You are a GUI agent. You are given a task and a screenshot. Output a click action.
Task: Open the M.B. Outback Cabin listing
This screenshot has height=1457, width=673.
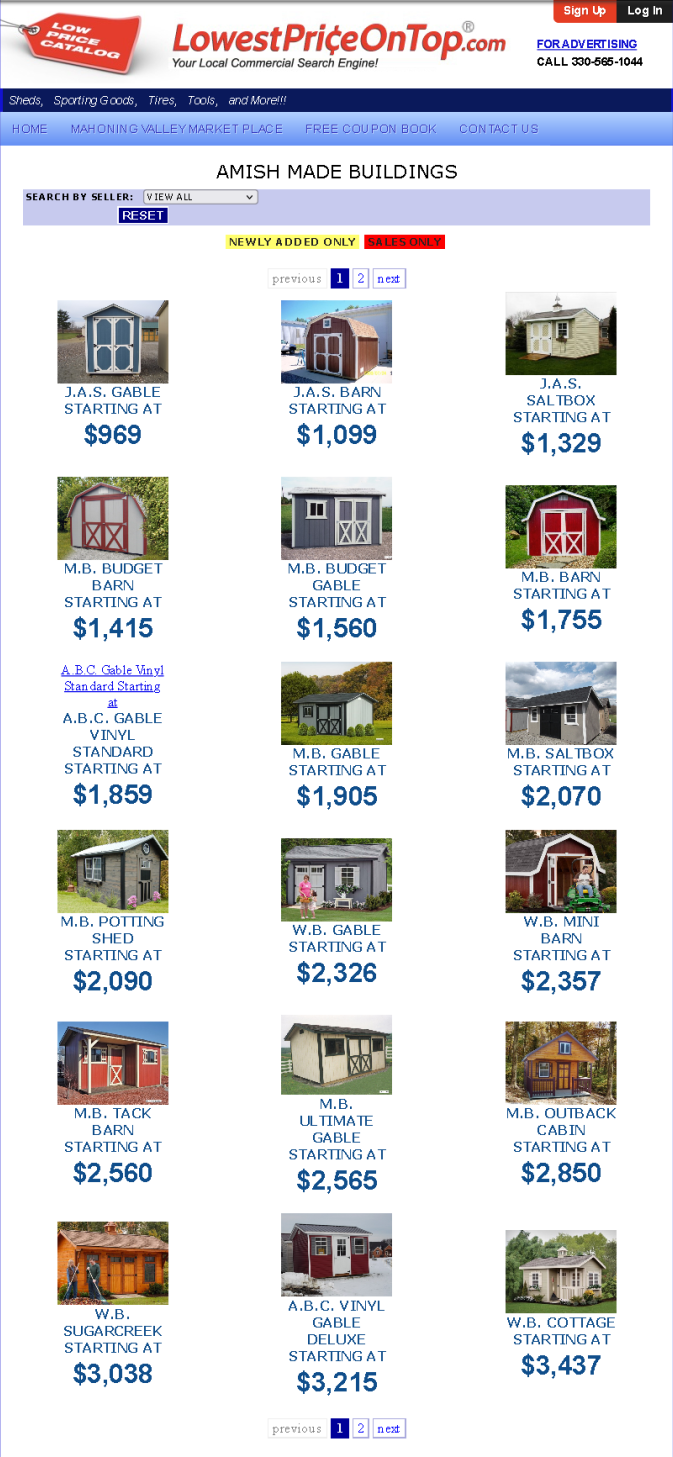(560, 1062)
